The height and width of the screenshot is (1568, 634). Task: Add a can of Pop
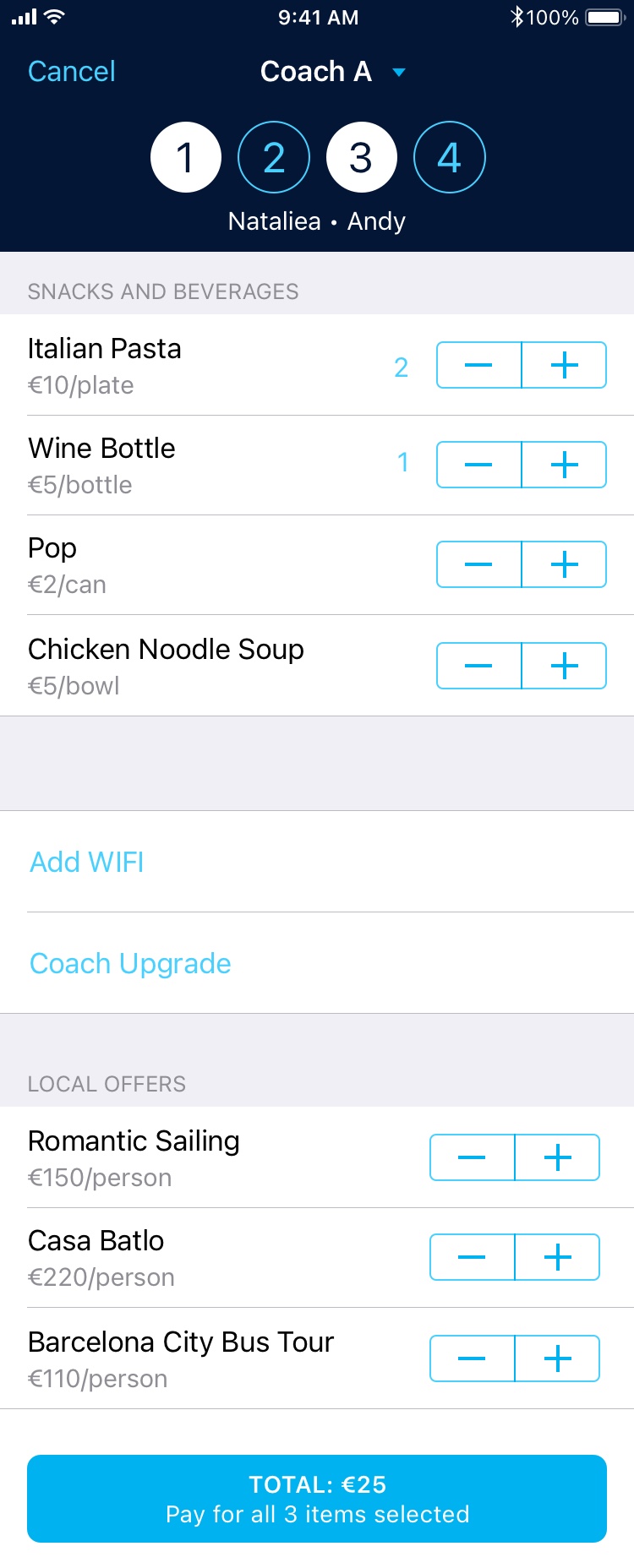[x=564, y=564]
